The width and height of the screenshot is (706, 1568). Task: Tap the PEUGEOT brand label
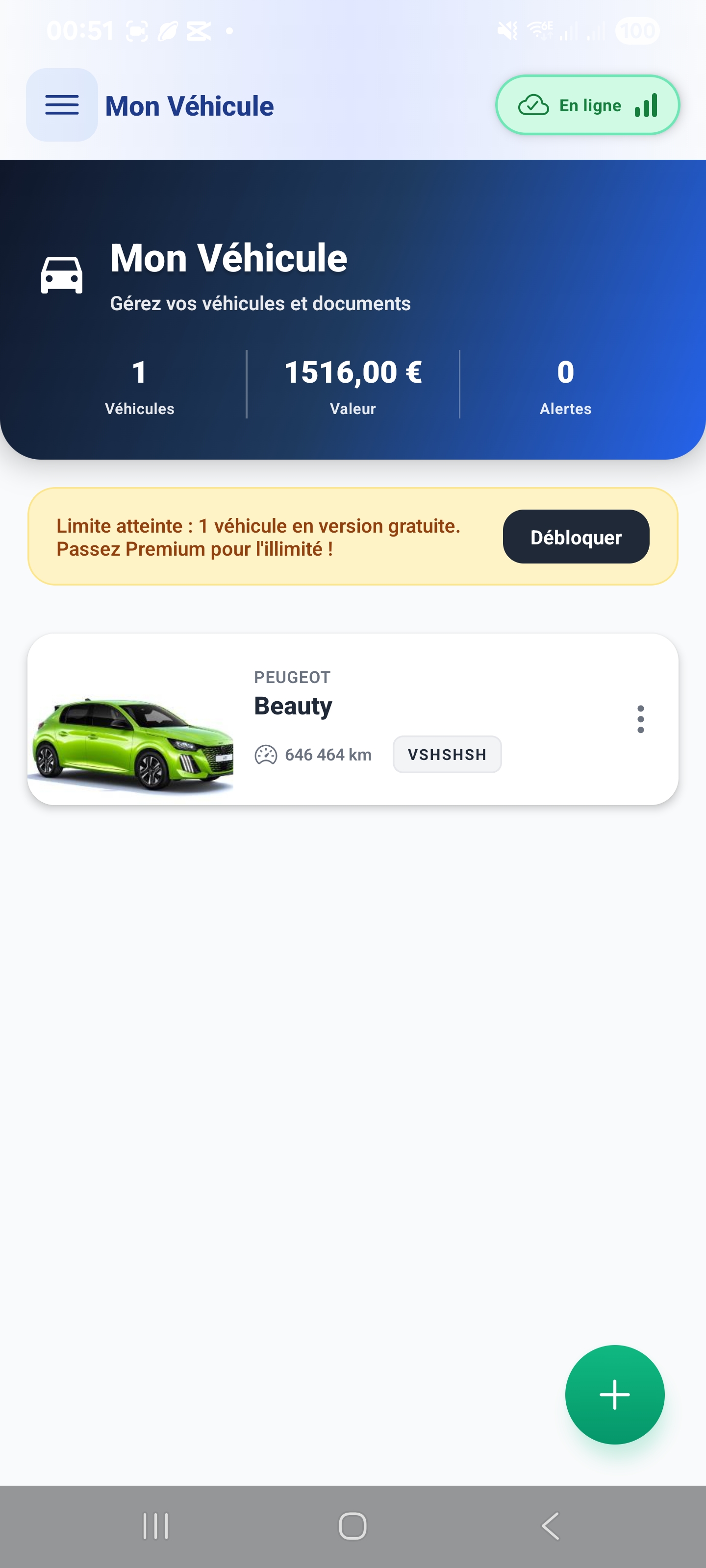tap(292, 677)
